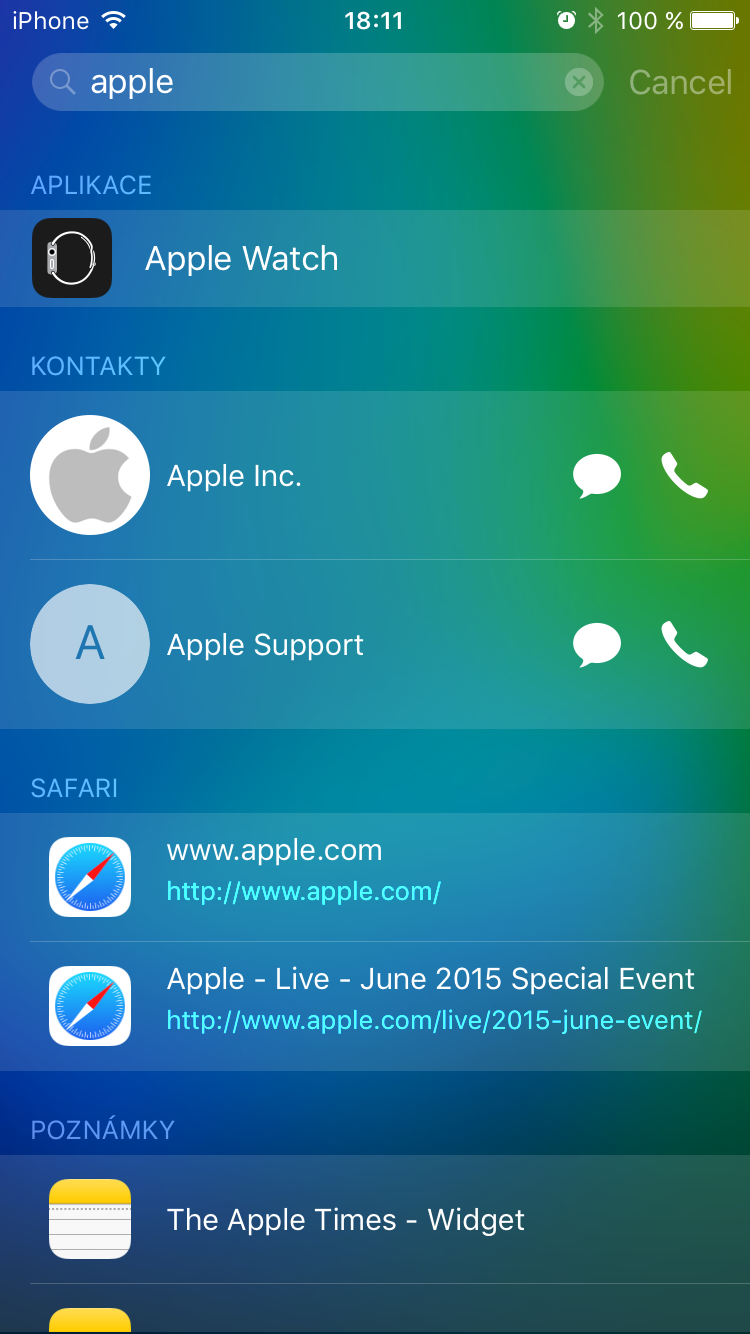750x1334 pixels.
Task: Tap the search field containing "apple"
Action: pyautogui.click(x=300, y=82)
